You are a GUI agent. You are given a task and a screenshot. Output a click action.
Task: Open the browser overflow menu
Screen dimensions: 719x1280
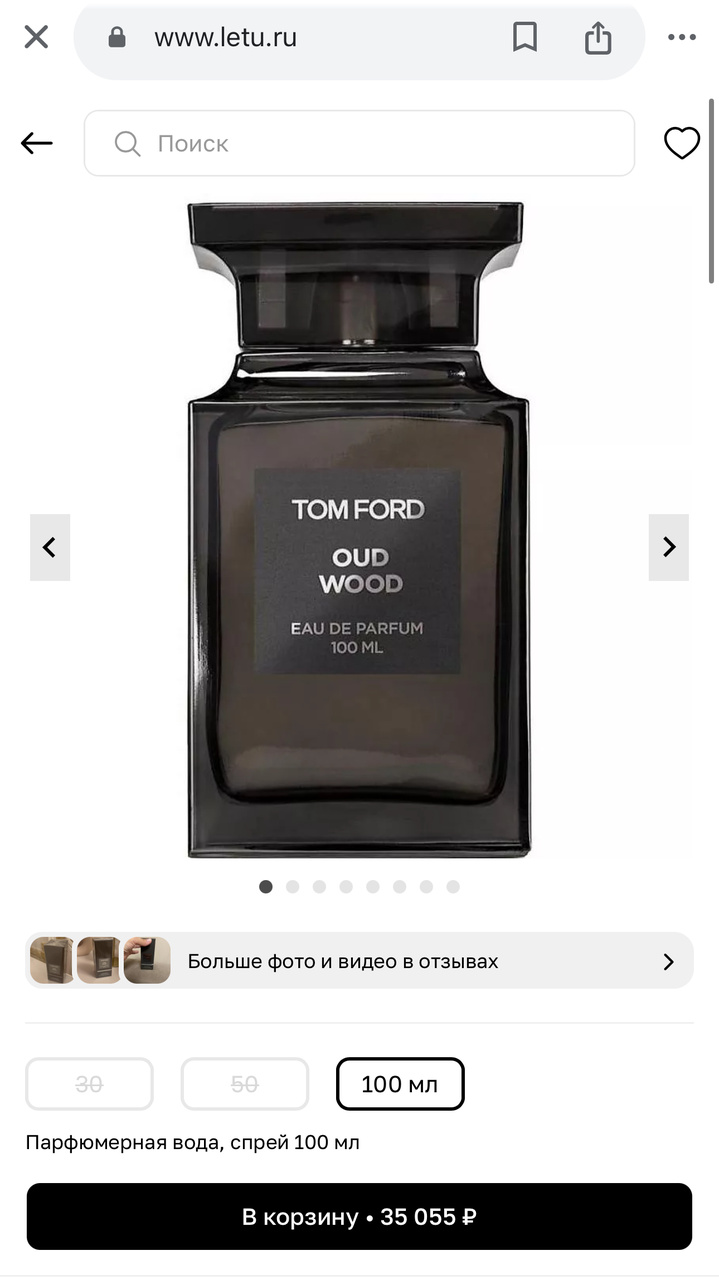681,38
